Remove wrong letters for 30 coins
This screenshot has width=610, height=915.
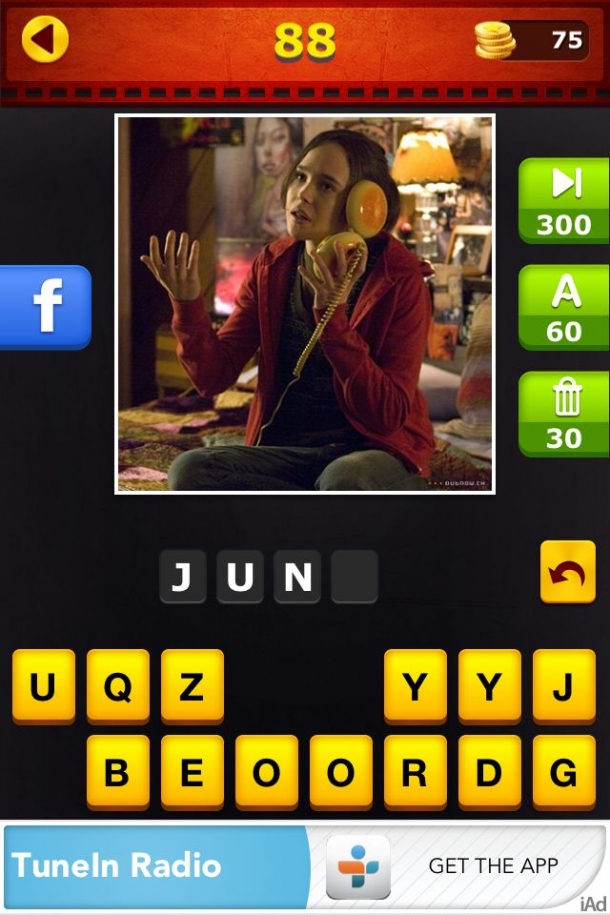(564, 414)
